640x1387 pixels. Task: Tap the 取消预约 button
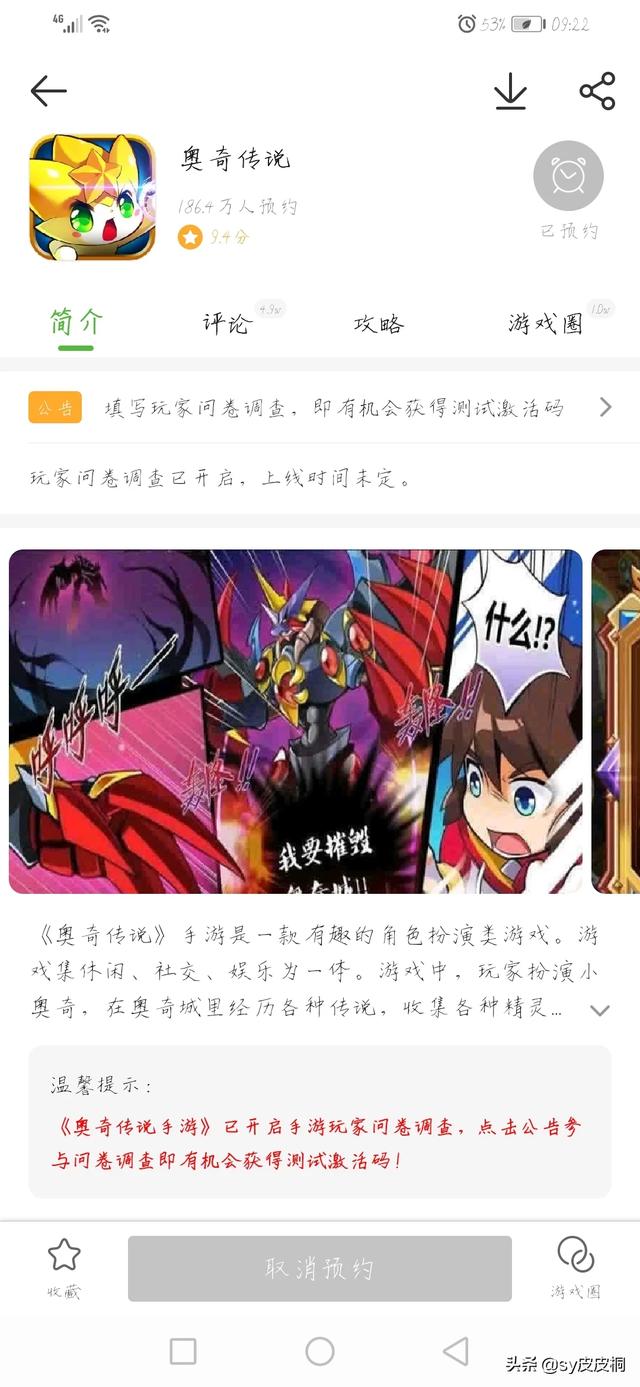coord(319,1269)
